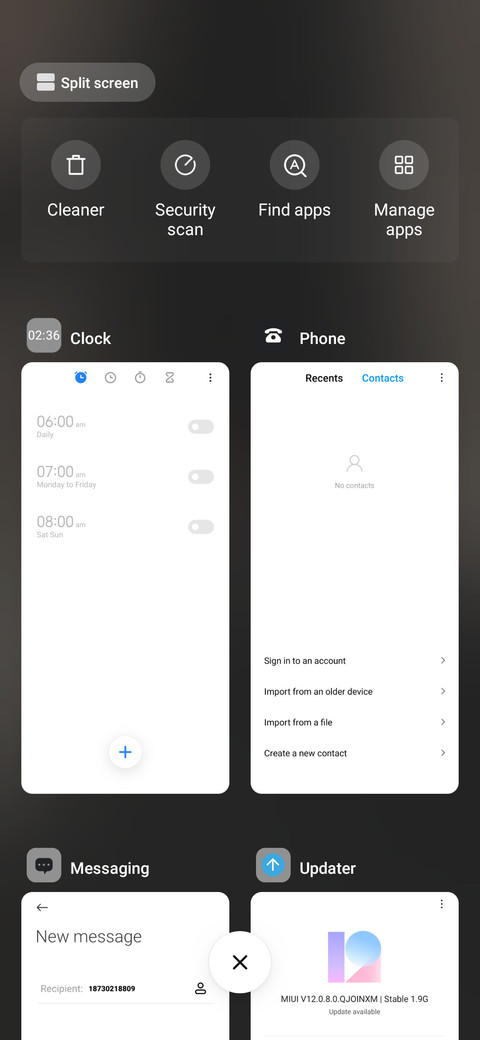
Task: Tap the Split screen button
Action: tap(88, 82)
